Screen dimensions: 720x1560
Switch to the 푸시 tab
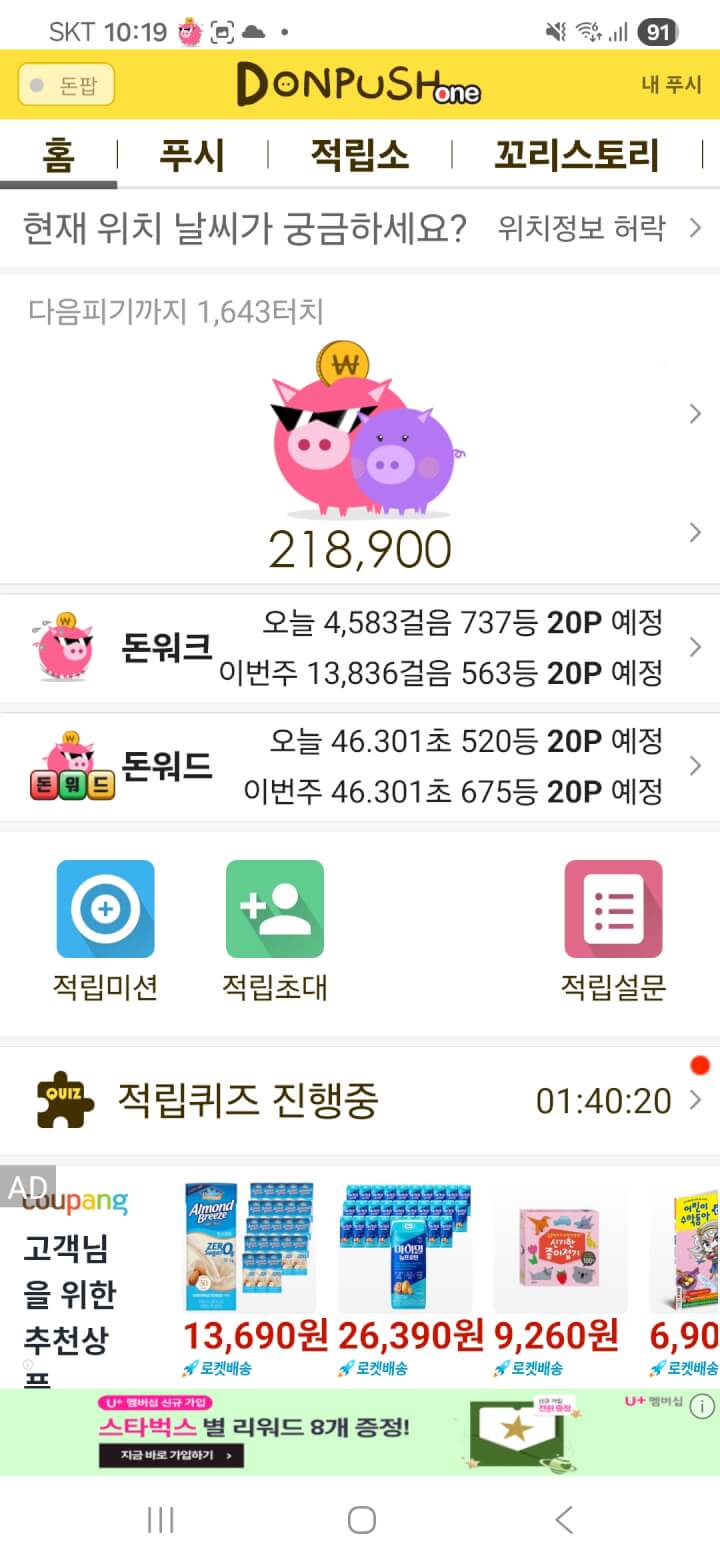[191, 155]
